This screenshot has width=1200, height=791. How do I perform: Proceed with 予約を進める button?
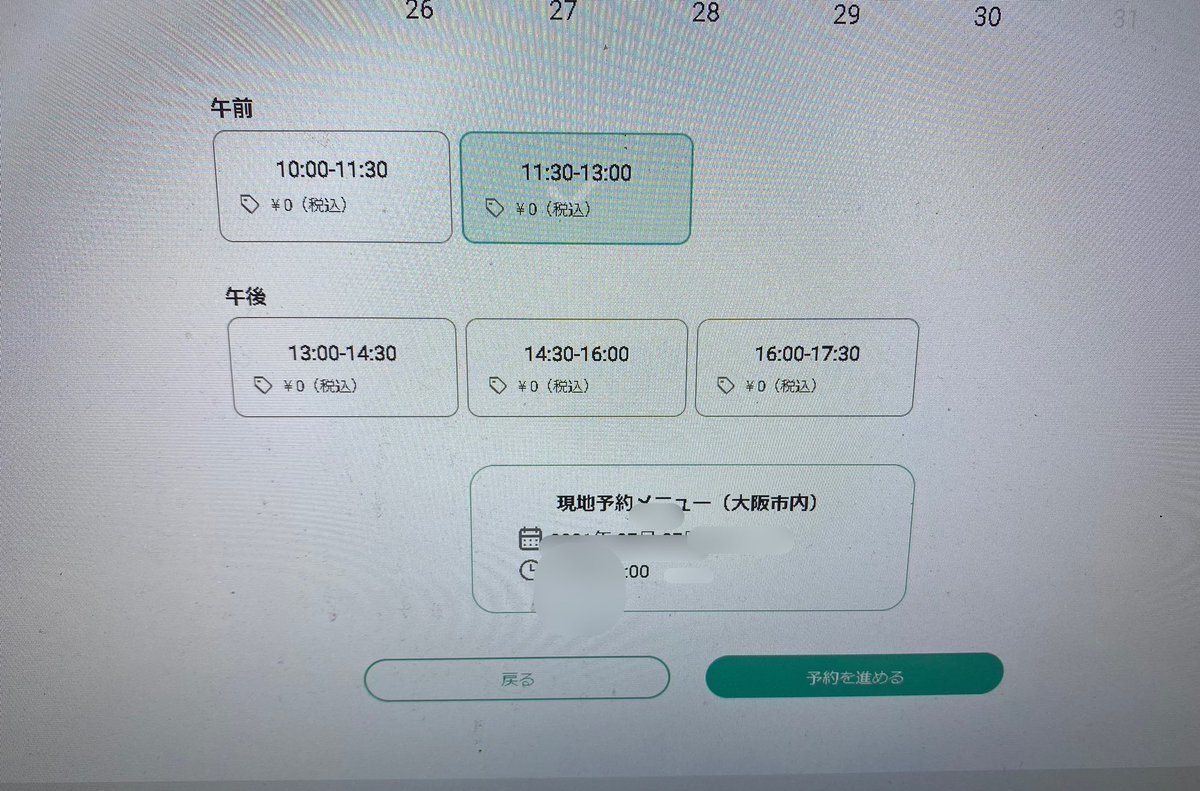pyautogui.click(x=854, y=676)
